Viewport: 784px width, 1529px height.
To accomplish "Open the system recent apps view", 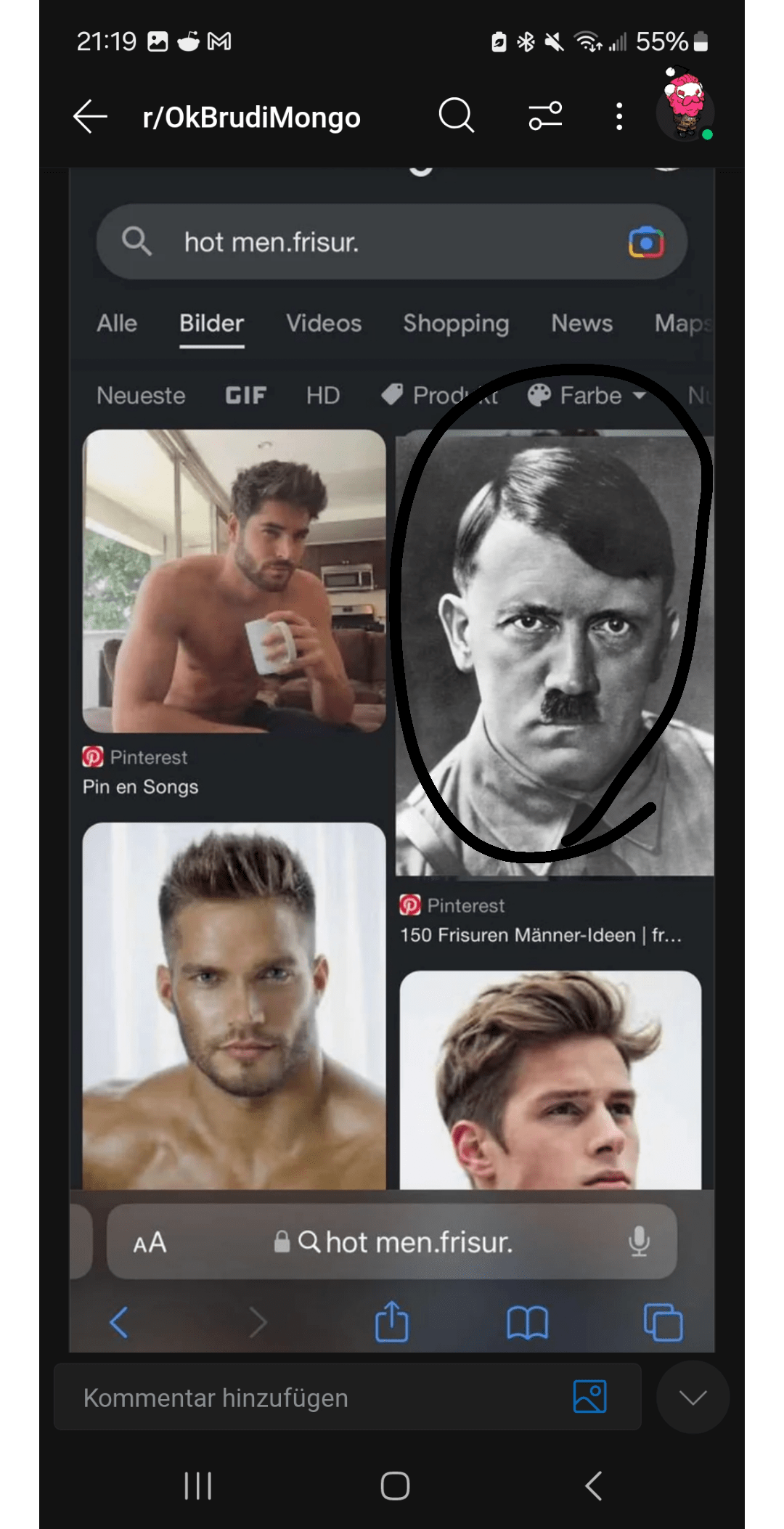I will click(197, 1485).
